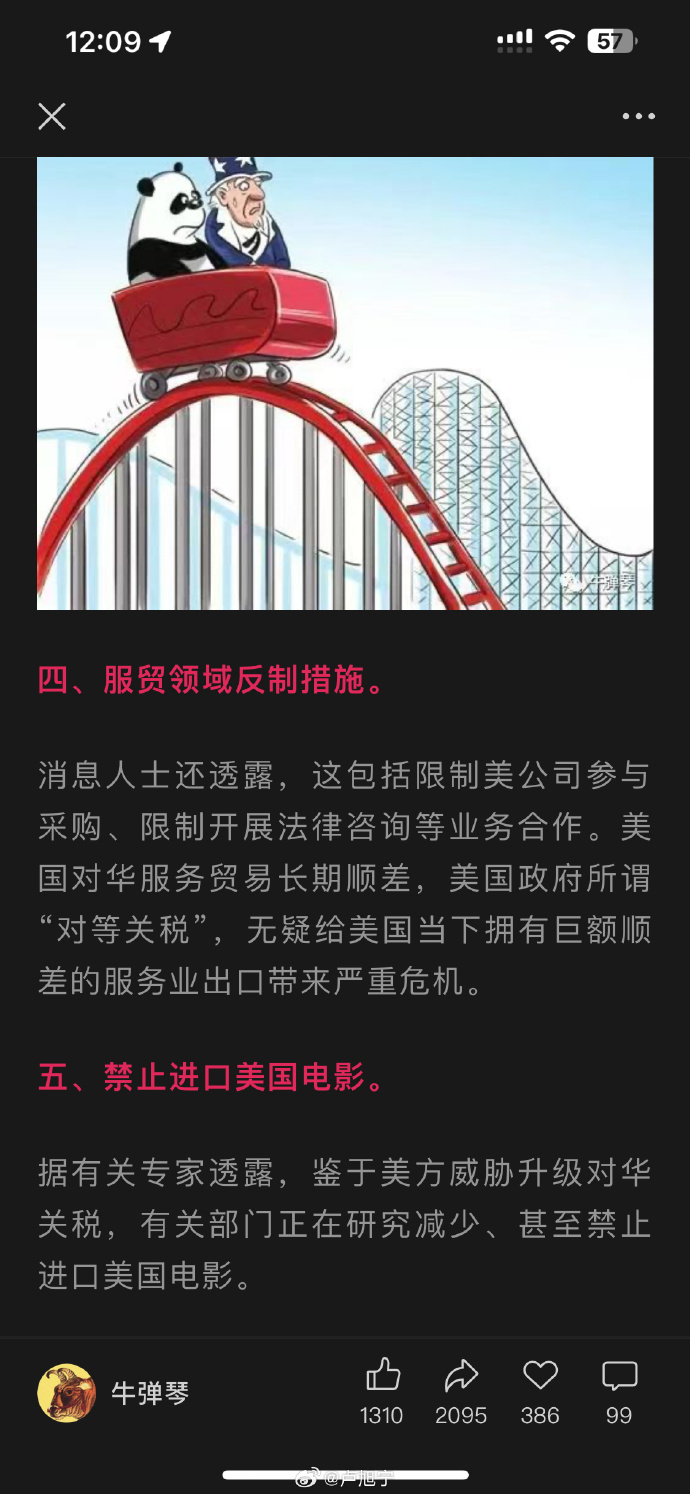Open the comments section

619,1377
